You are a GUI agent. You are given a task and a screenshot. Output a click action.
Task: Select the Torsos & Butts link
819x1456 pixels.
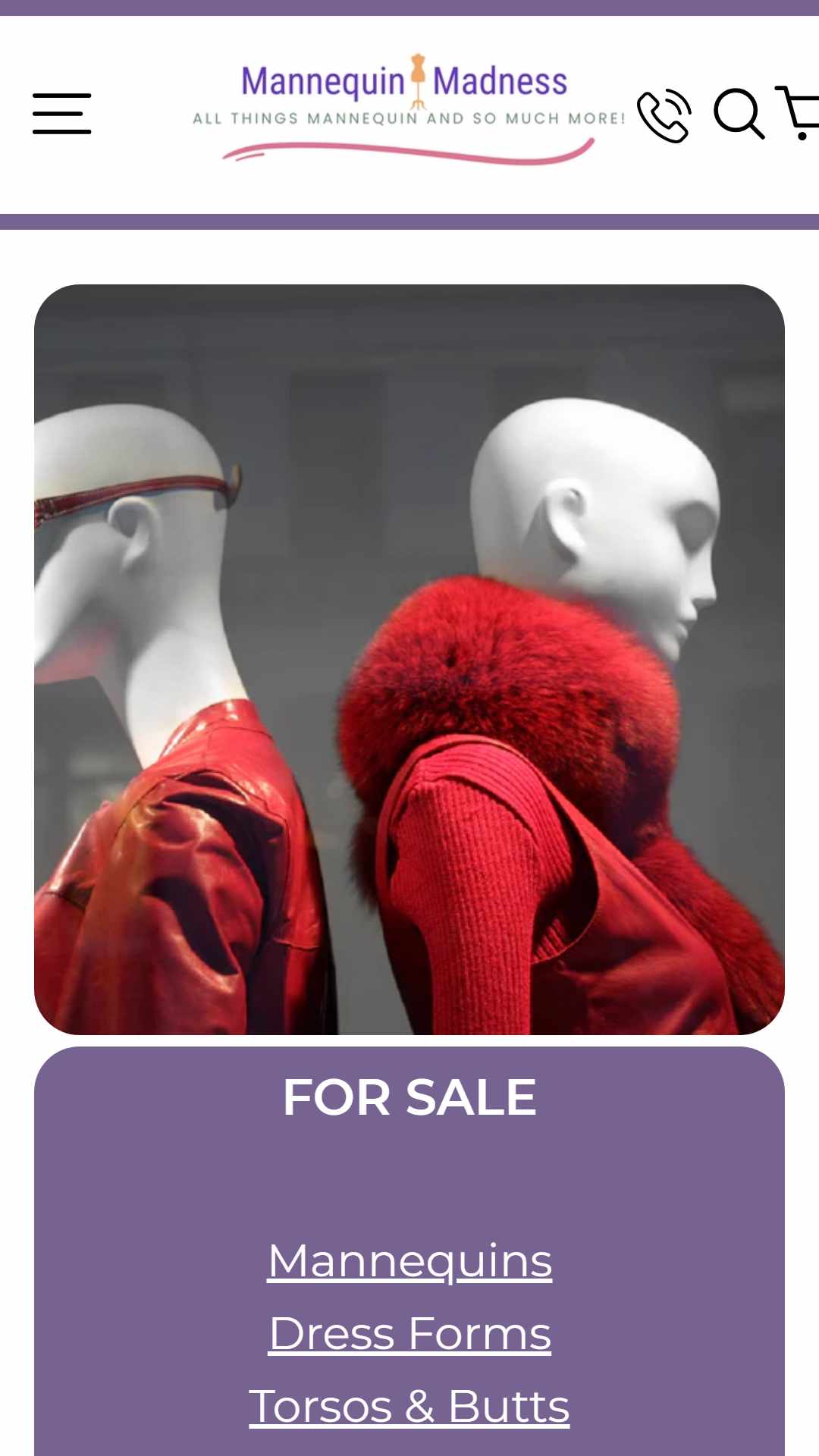point(409,1406)
